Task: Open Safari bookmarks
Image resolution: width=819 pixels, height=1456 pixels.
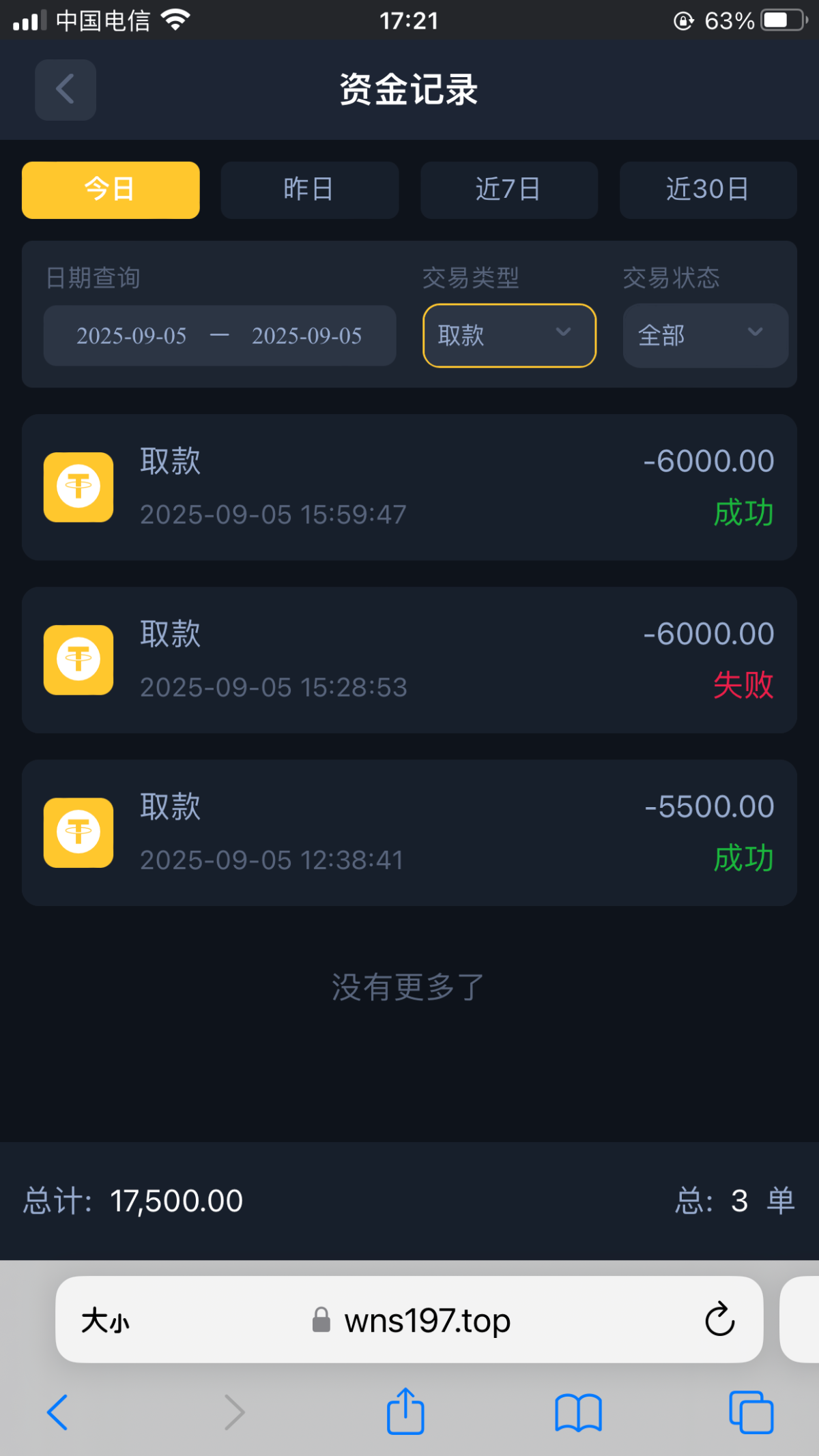Action: click(x=578, y=1412)
